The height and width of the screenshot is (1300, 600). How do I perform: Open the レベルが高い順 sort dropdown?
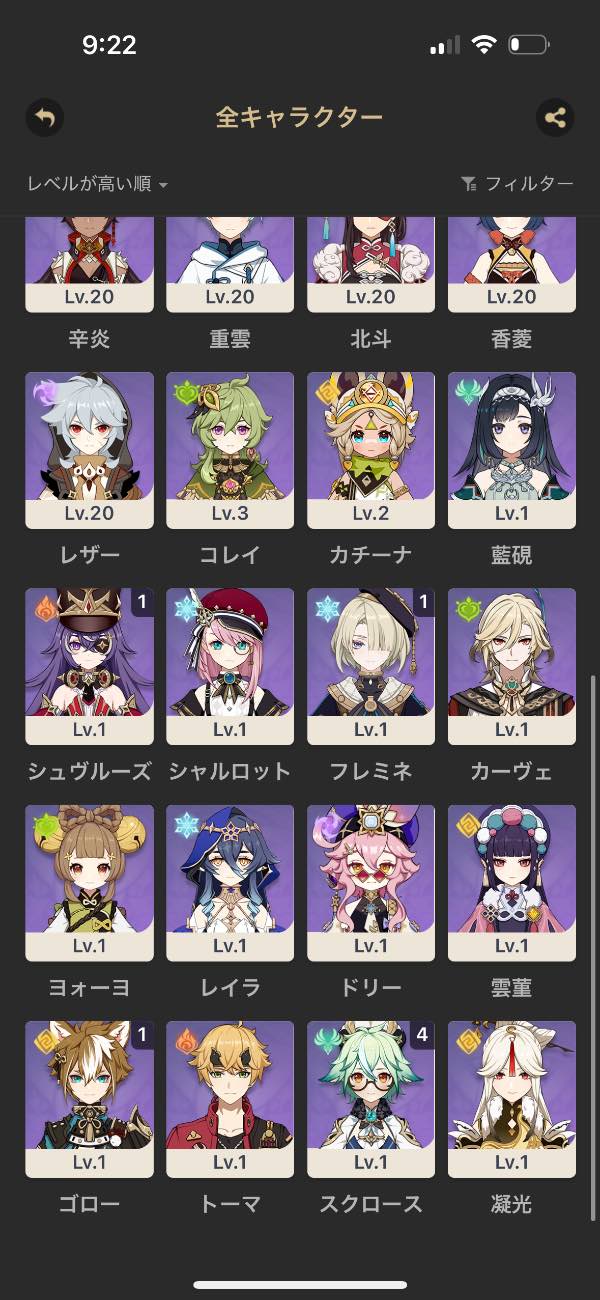point(97,184)
